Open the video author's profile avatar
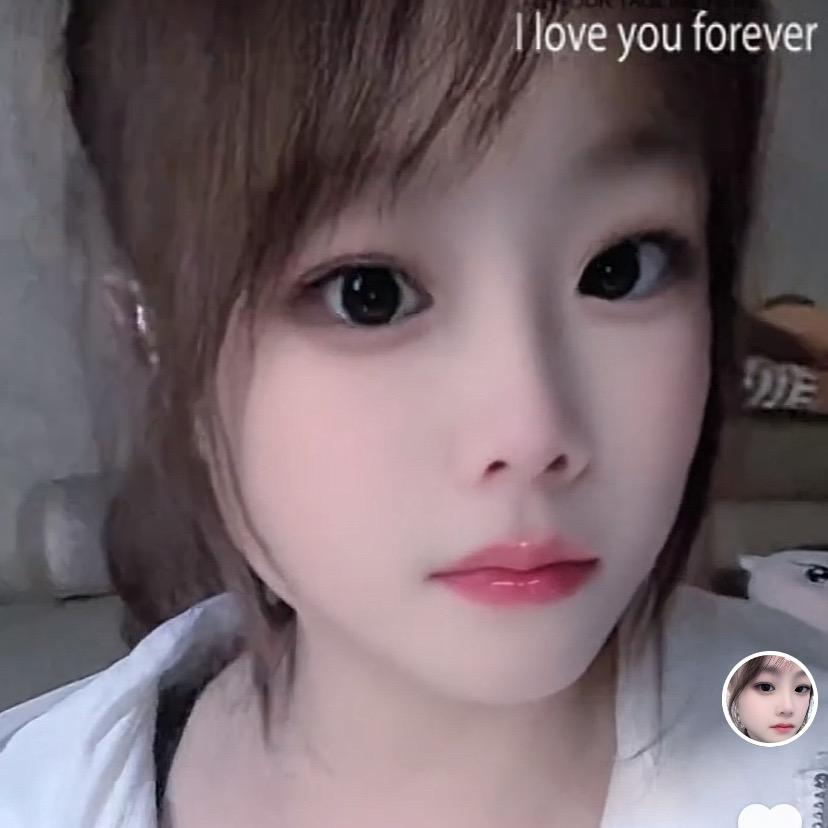828x828 pixels. [769, 698]
